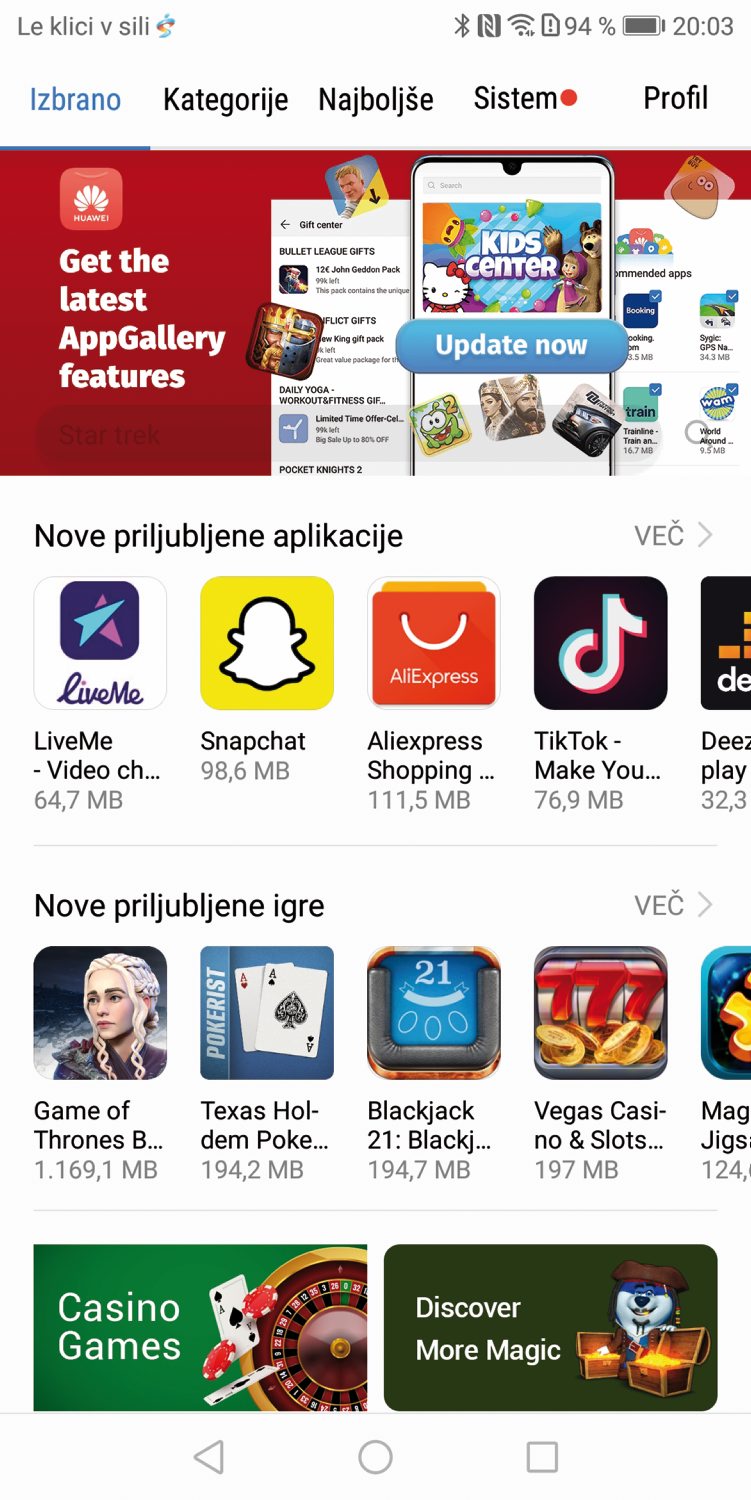Open the LiveMe app page
Viewport: 751px width, 1500px height.
100,643
